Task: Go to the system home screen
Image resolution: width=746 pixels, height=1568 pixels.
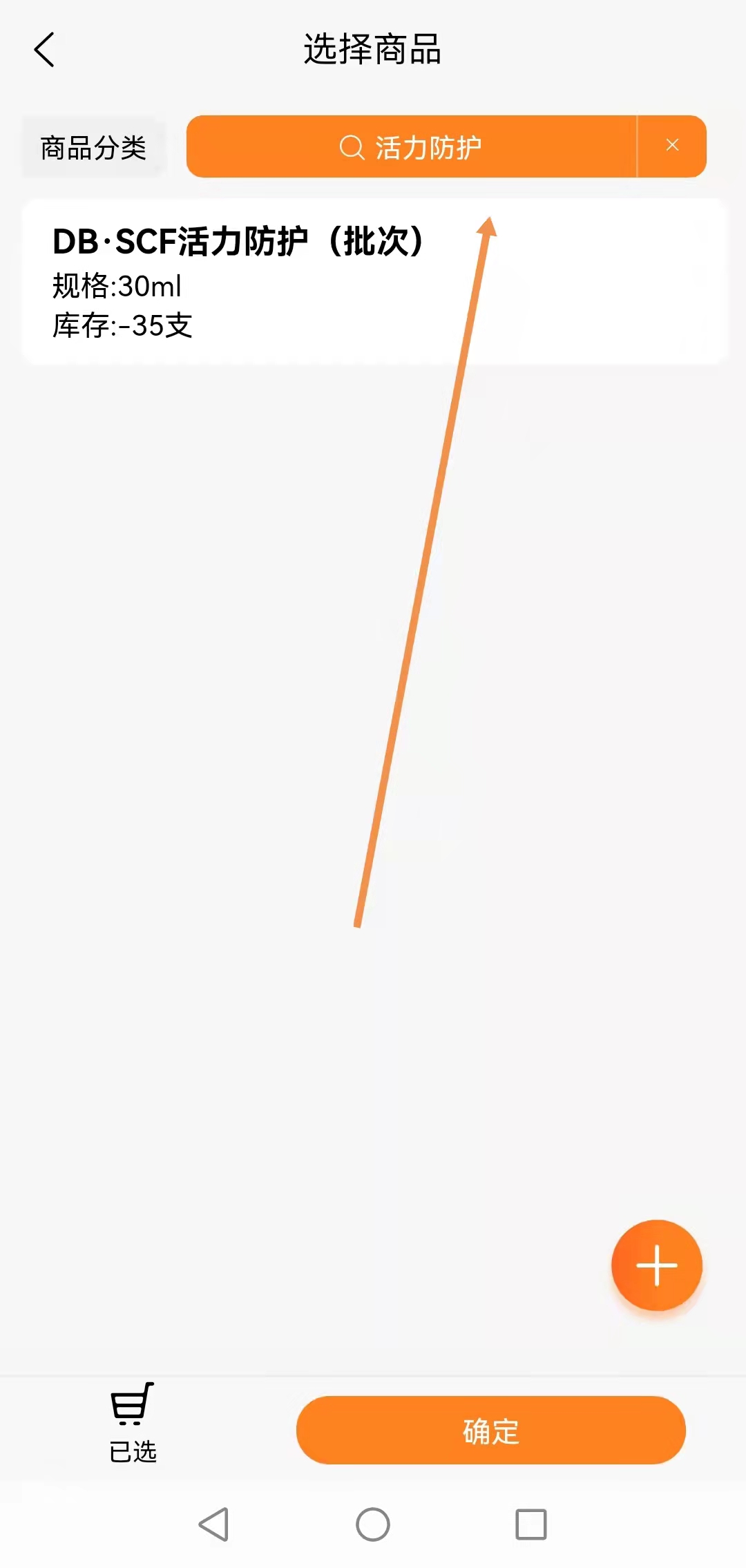Action: [x=373, y=1524]
